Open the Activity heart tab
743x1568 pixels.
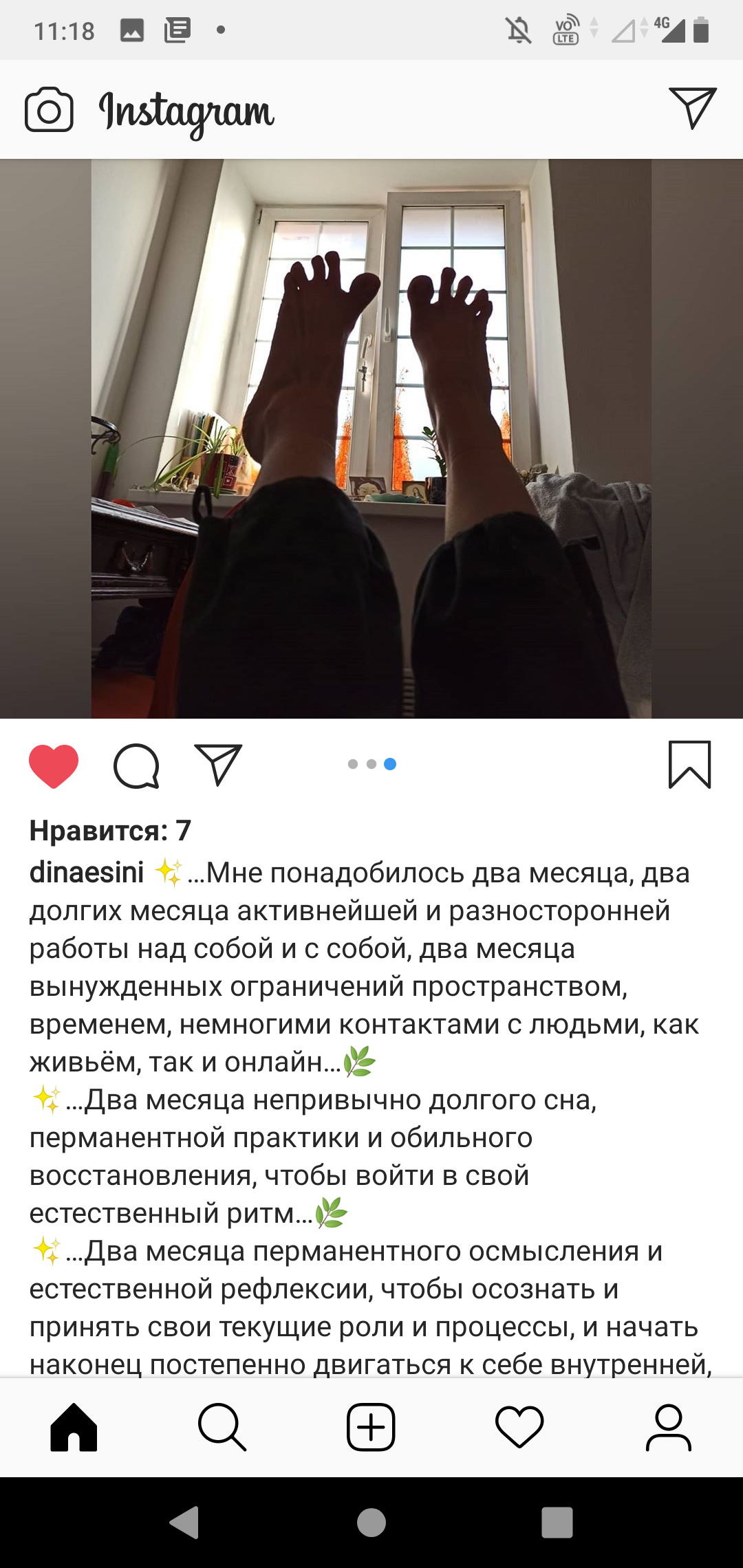(x=519, y=1428)
